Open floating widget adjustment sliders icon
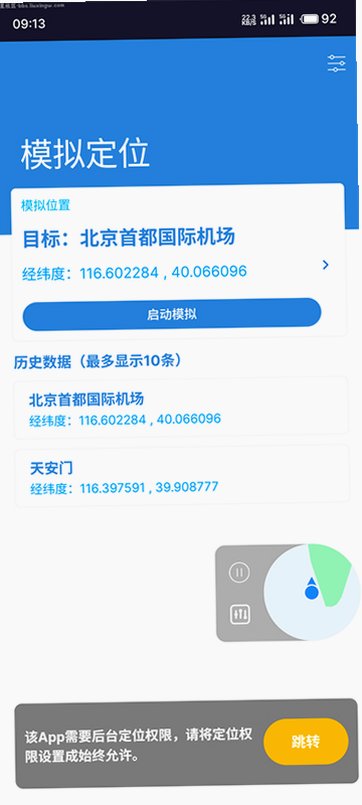Viewport: 362px width, 805px height. [x=240, y=614]
